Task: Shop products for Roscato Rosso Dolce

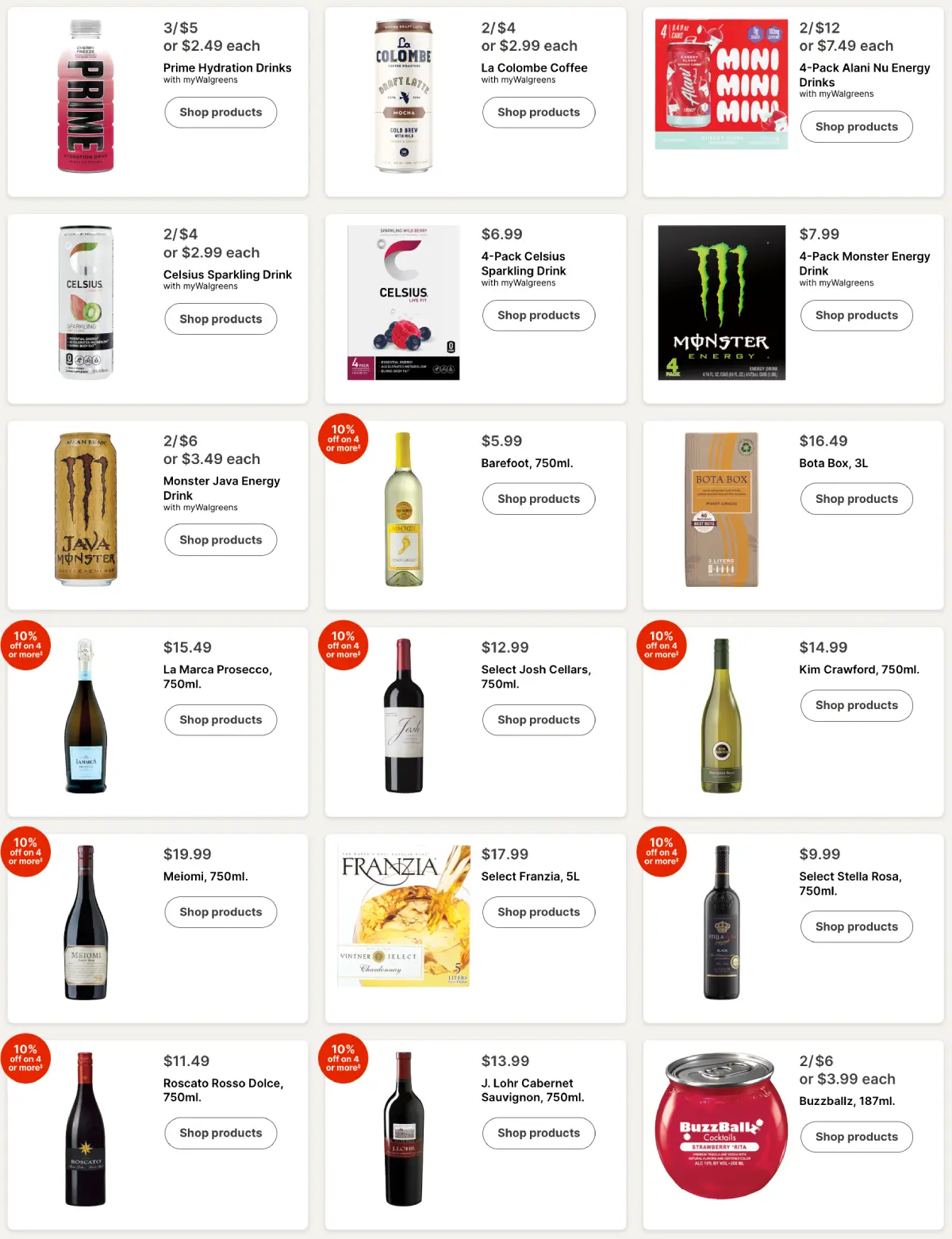Action: point(221,1134)
